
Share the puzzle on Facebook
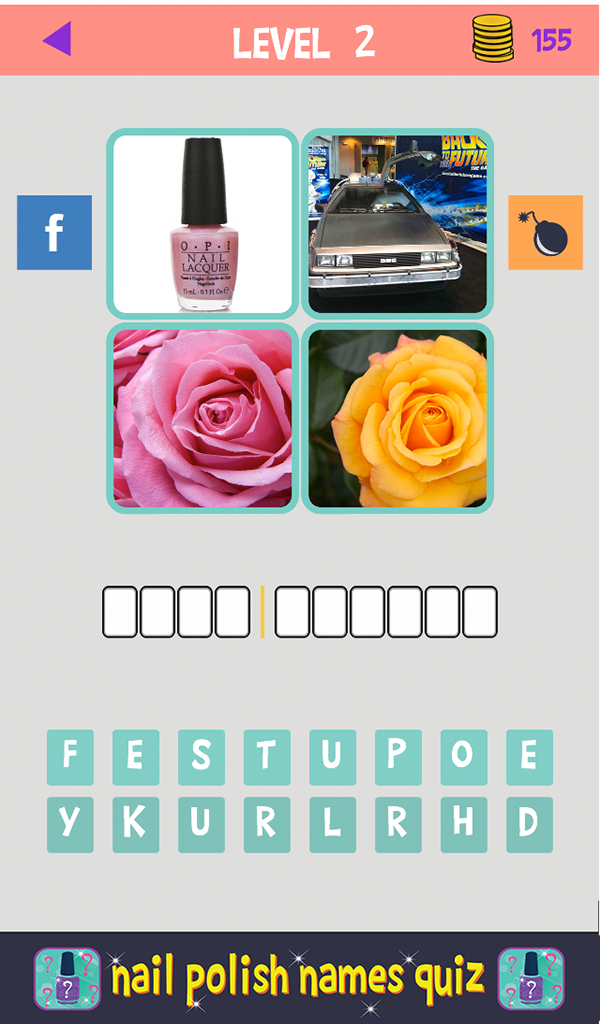click(x=54, y=232)
